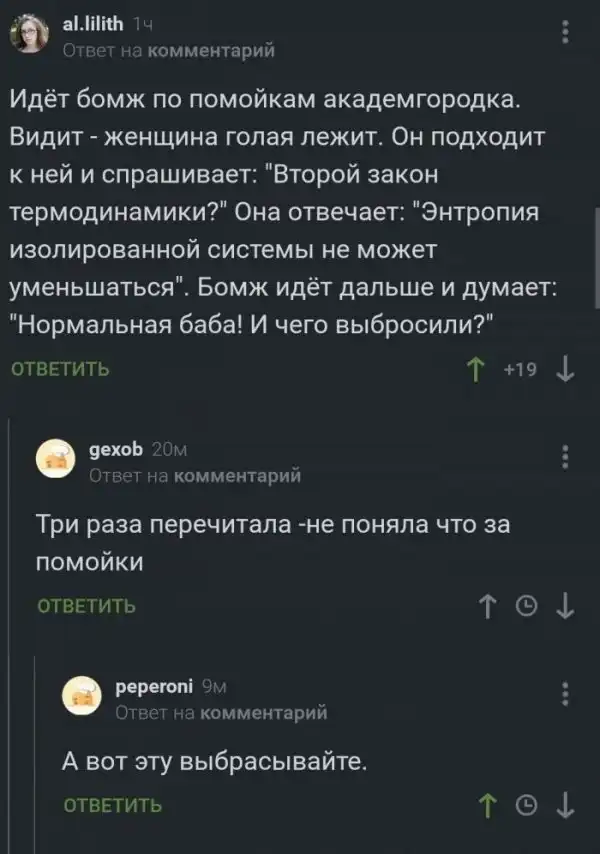This screenshot has height=854, width=600.
Task: Reply to peperoni's comment
Action: [112, 805]
